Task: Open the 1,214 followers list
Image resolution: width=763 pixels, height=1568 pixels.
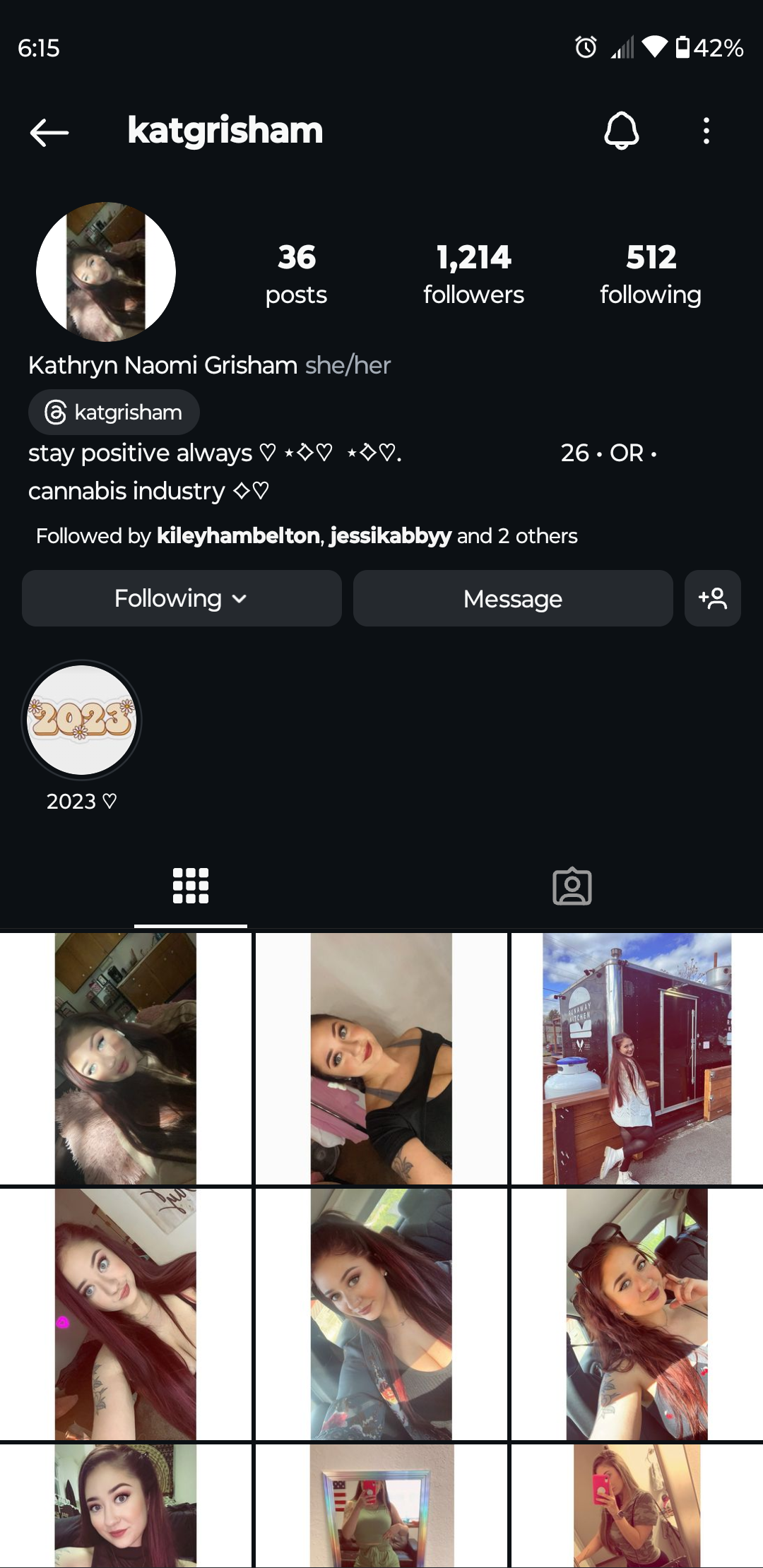Action: coord(473,274)
